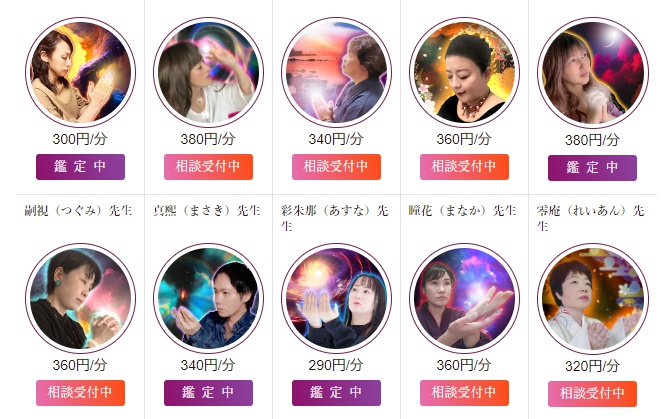Viewport: 668px width, 419px height.
Task: Tap 鑑定中 button under 300円/分 teller
Action: 80,167
